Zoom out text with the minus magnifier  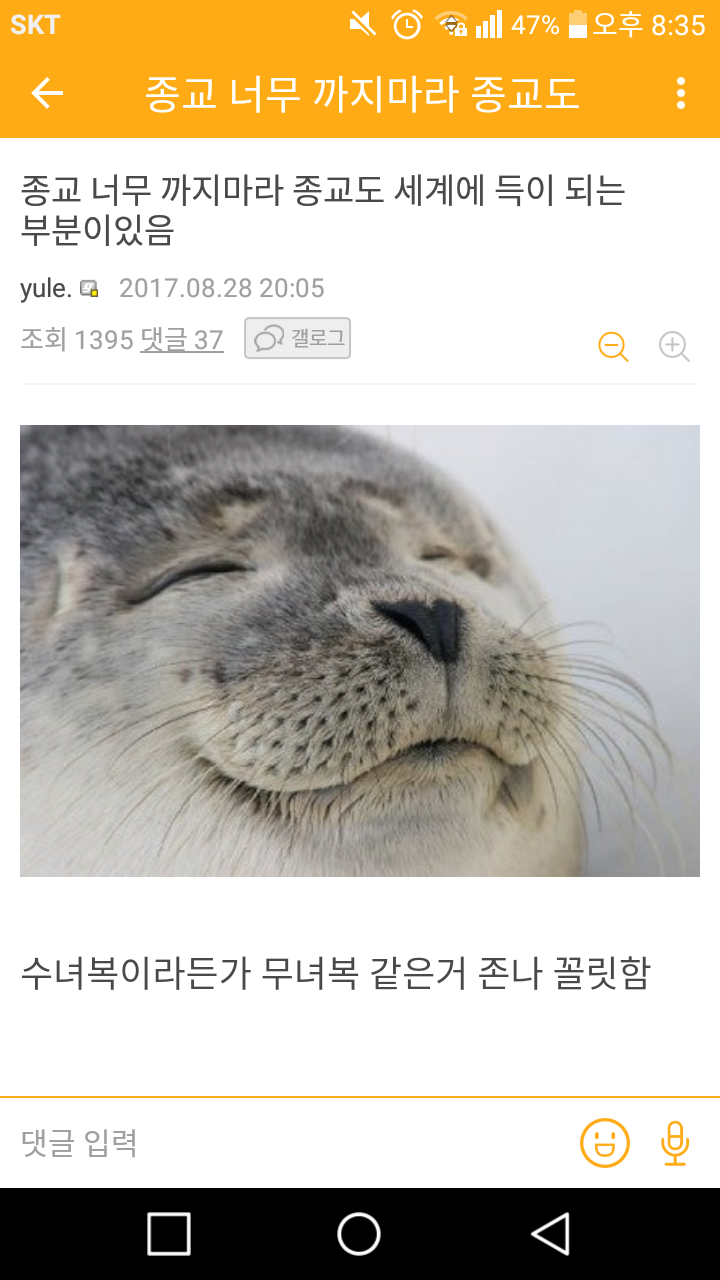(x=613, y=346)
